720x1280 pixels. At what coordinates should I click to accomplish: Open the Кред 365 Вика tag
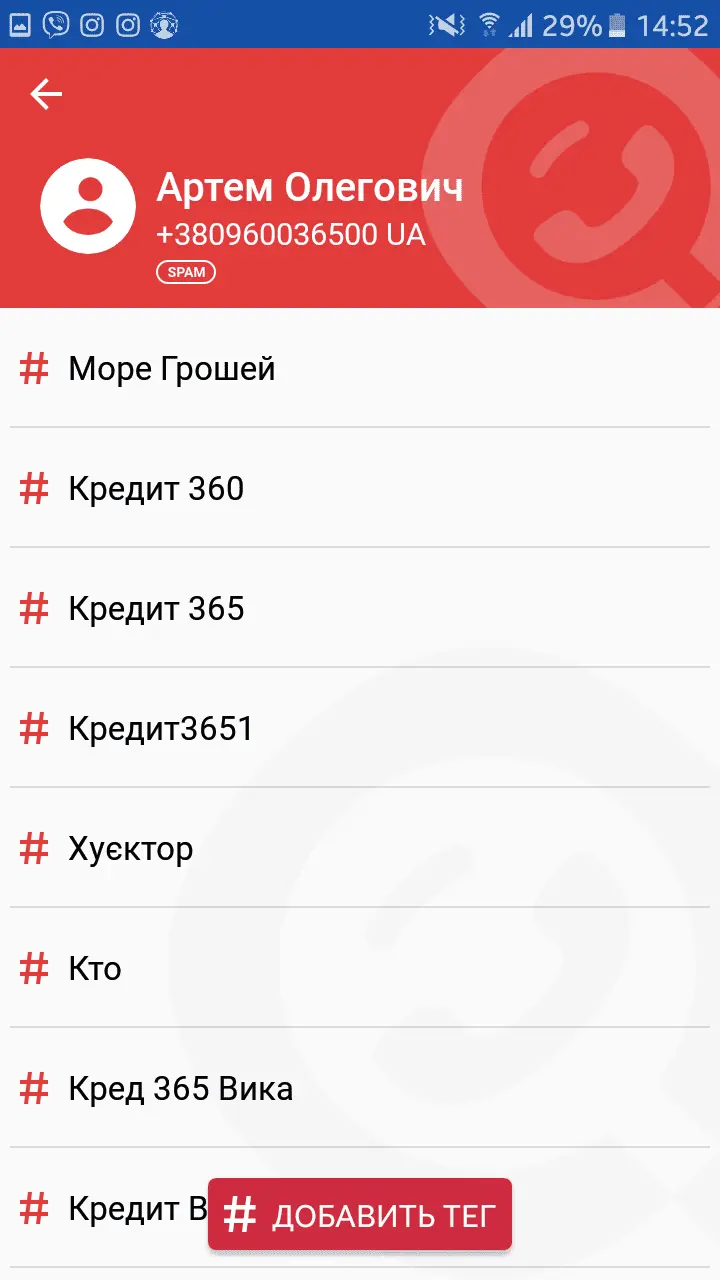pos(180,1089)
